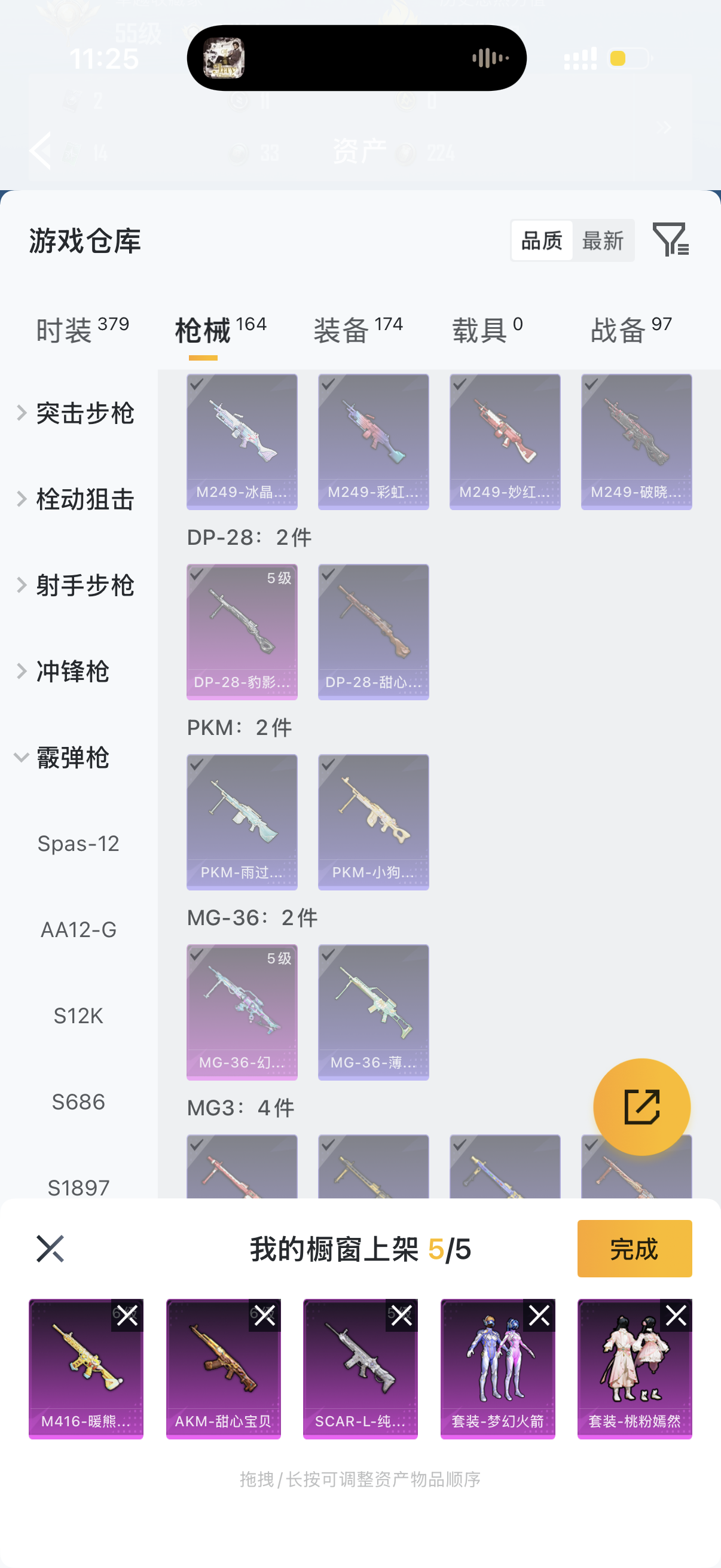This screenshot has height=1568, width=721.
Task: Confirm showcase with 完成
Action: tap(634, 1249)
